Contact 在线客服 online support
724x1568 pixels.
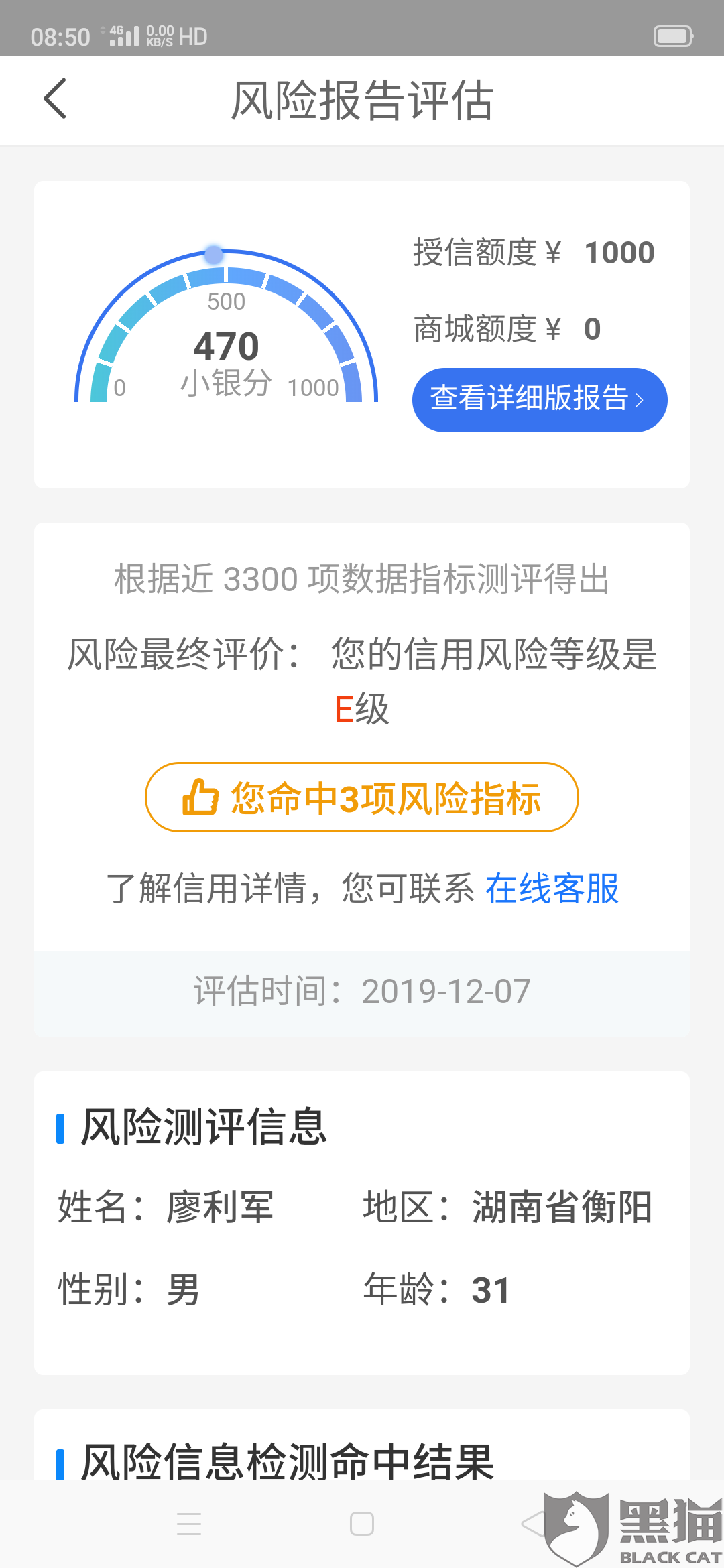coord(551,889)
